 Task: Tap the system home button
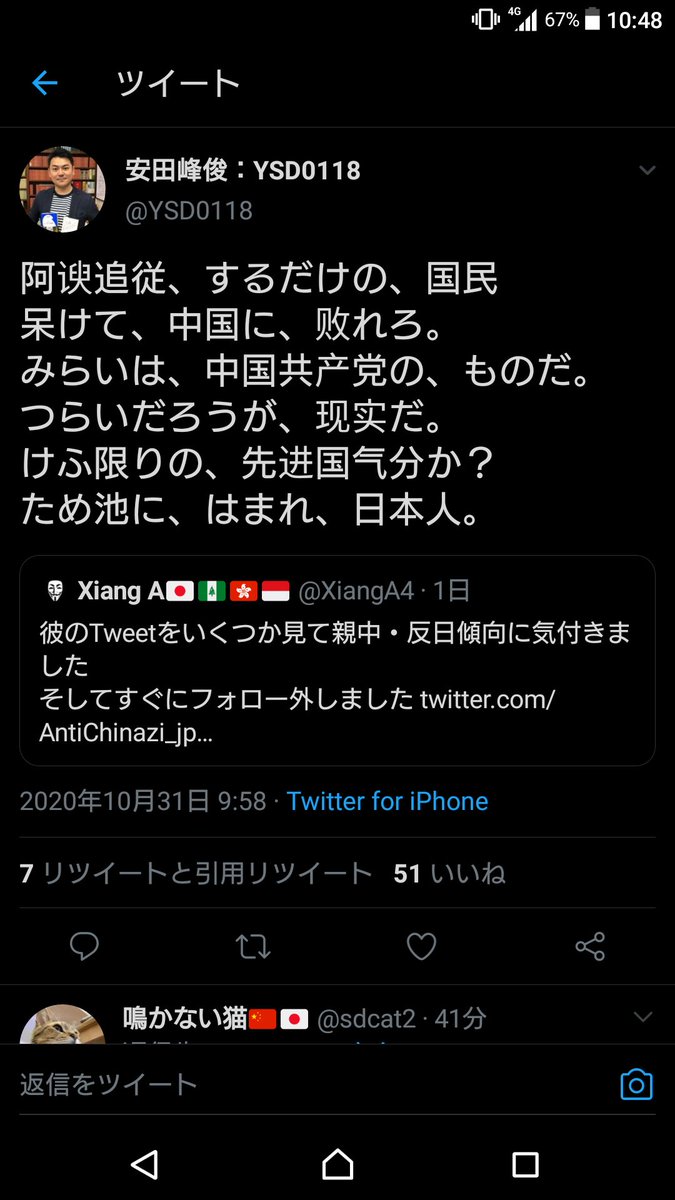point(337,1163)
